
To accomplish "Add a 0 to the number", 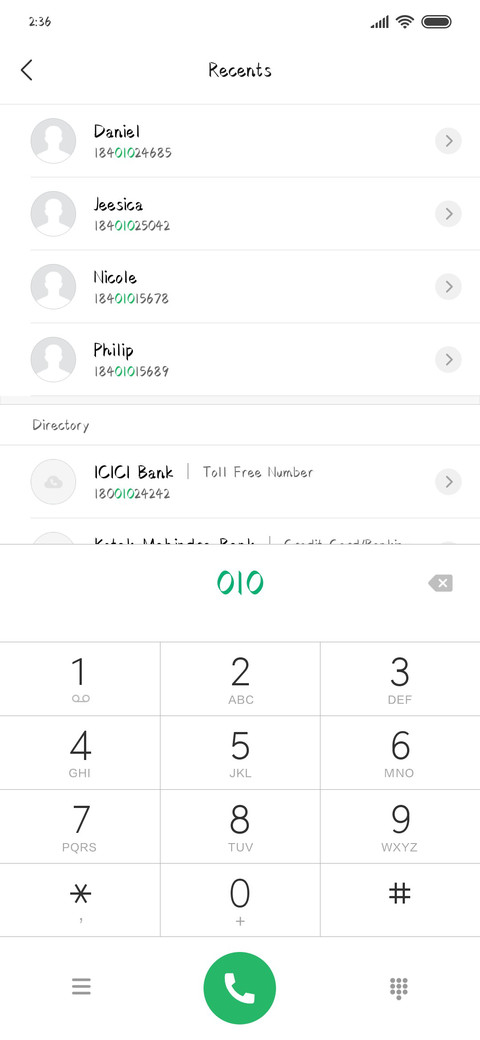I will [x=240, y=900].
